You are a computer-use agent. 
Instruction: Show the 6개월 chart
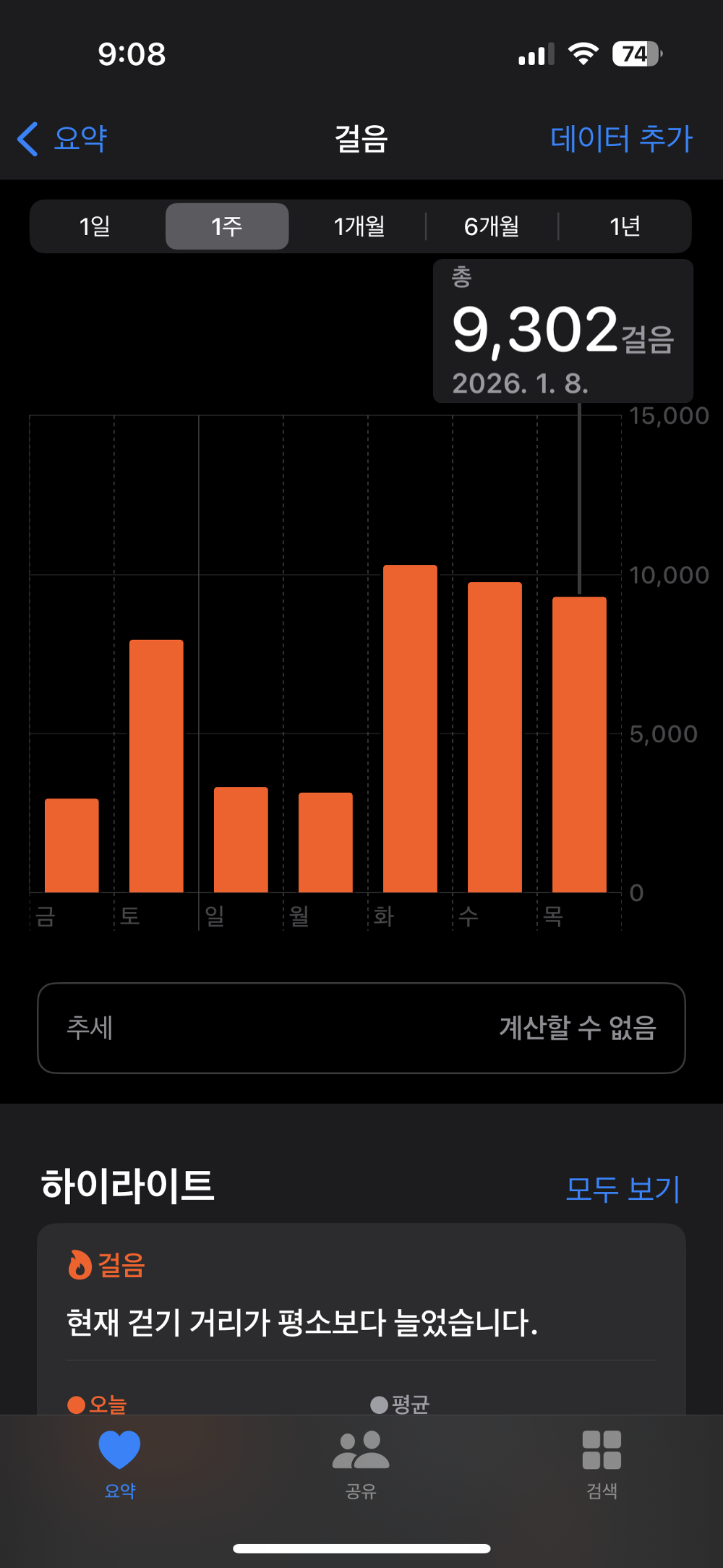pos(492,226)
